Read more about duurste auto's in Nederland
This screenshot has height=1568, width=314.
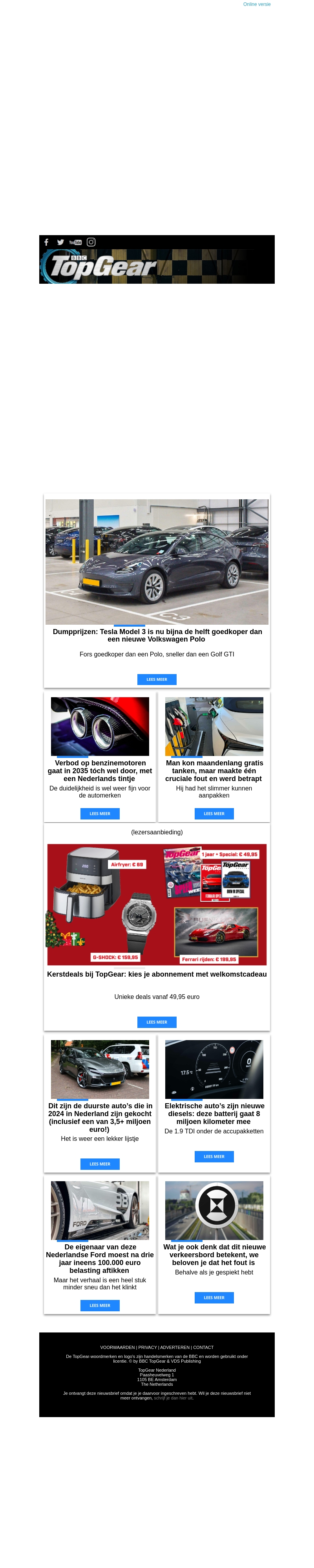pos(100,1164)
